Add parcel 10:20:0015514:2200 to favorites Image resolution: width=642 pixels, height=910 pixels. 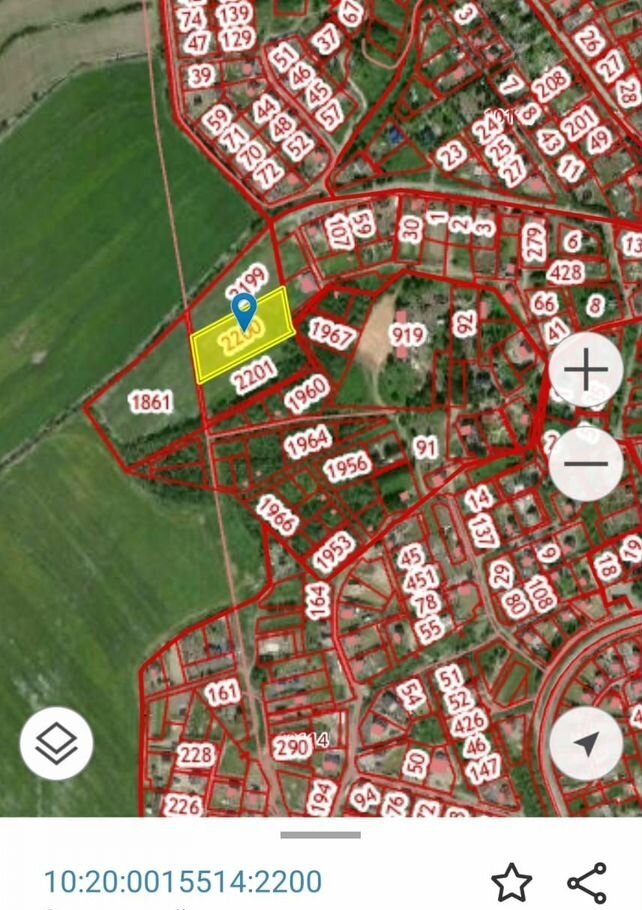(x=511, y=882)
